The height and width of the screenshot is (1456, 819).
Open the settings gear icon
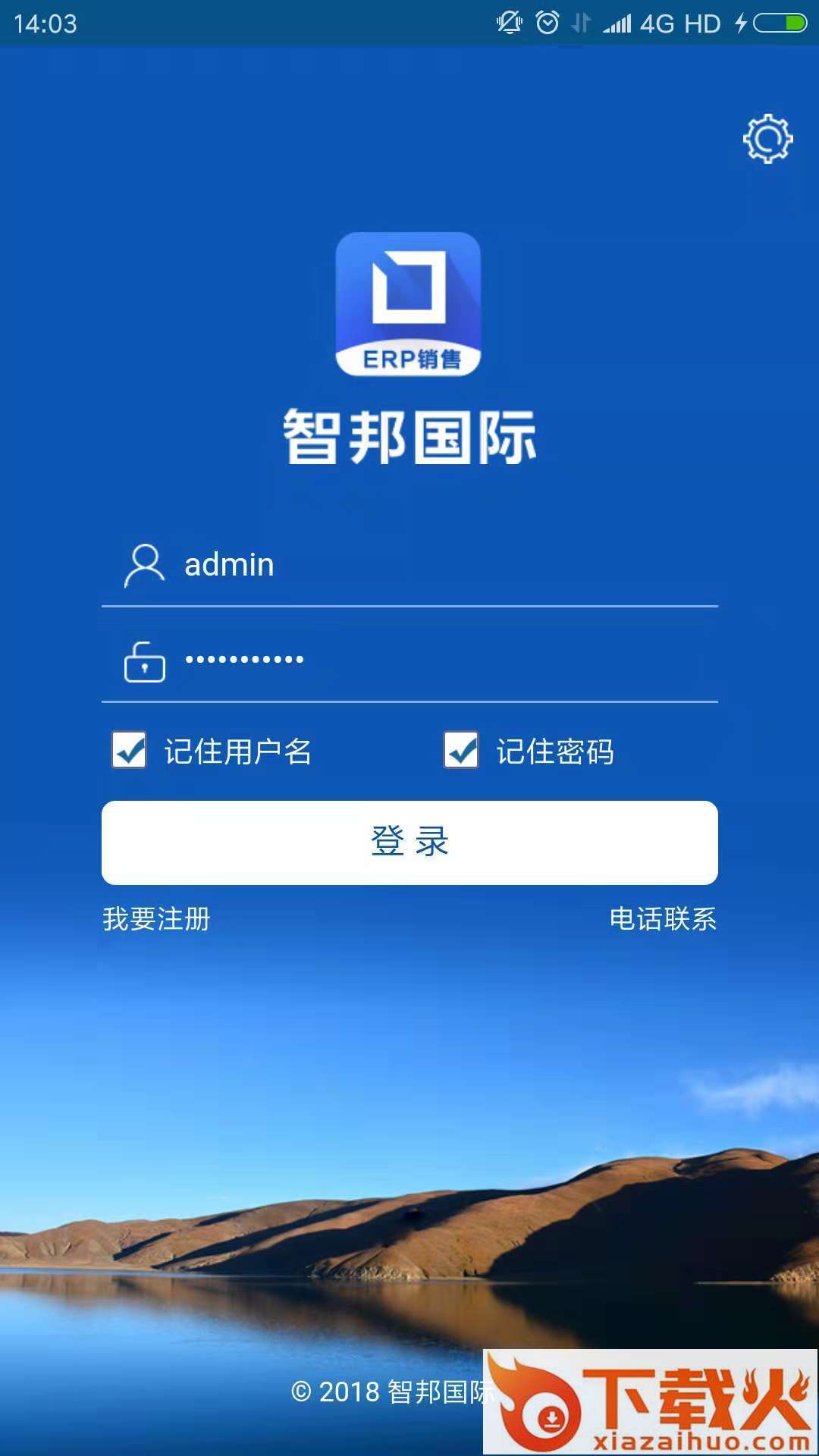pyautogui.click(x=767, y=139)
